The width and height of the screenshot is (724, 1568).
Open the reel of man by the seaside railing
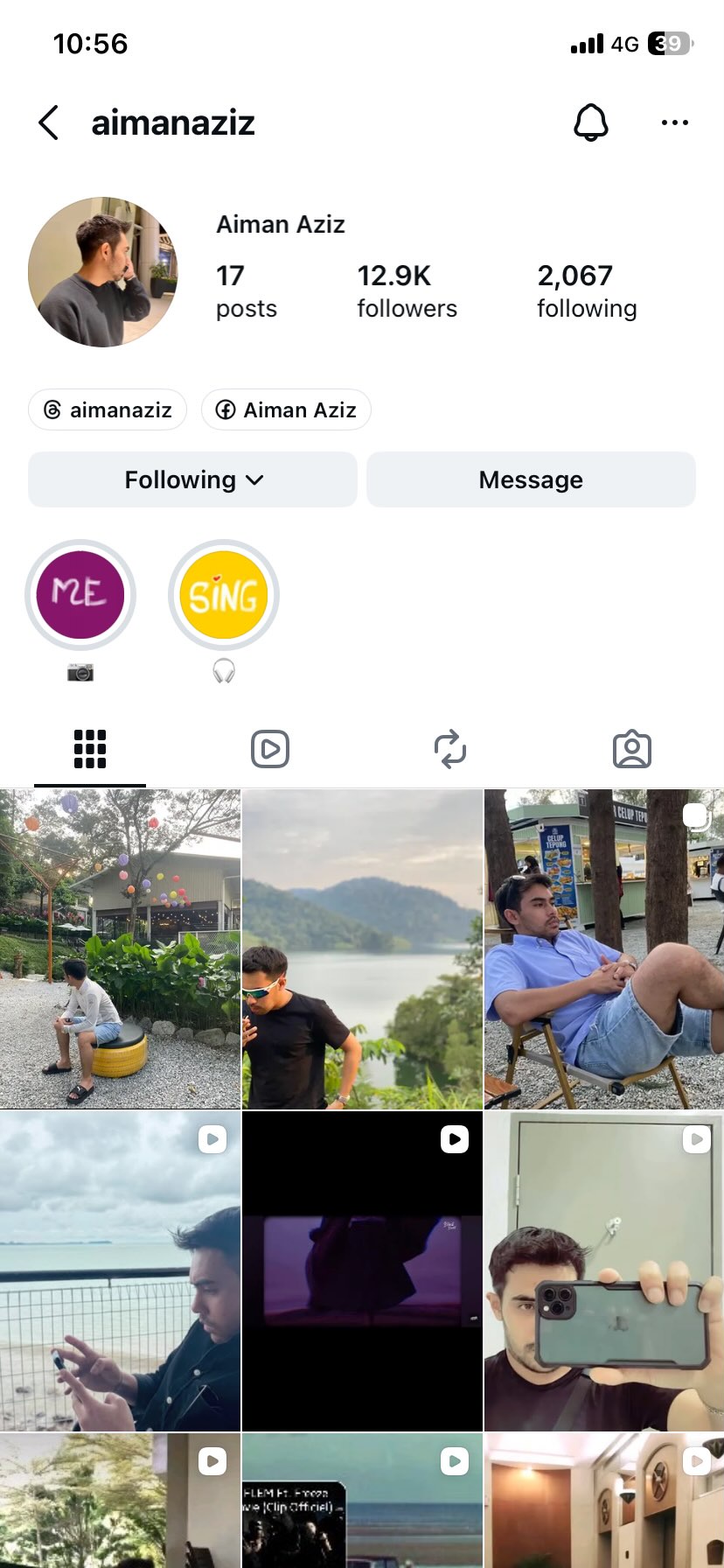(120, 1270)
